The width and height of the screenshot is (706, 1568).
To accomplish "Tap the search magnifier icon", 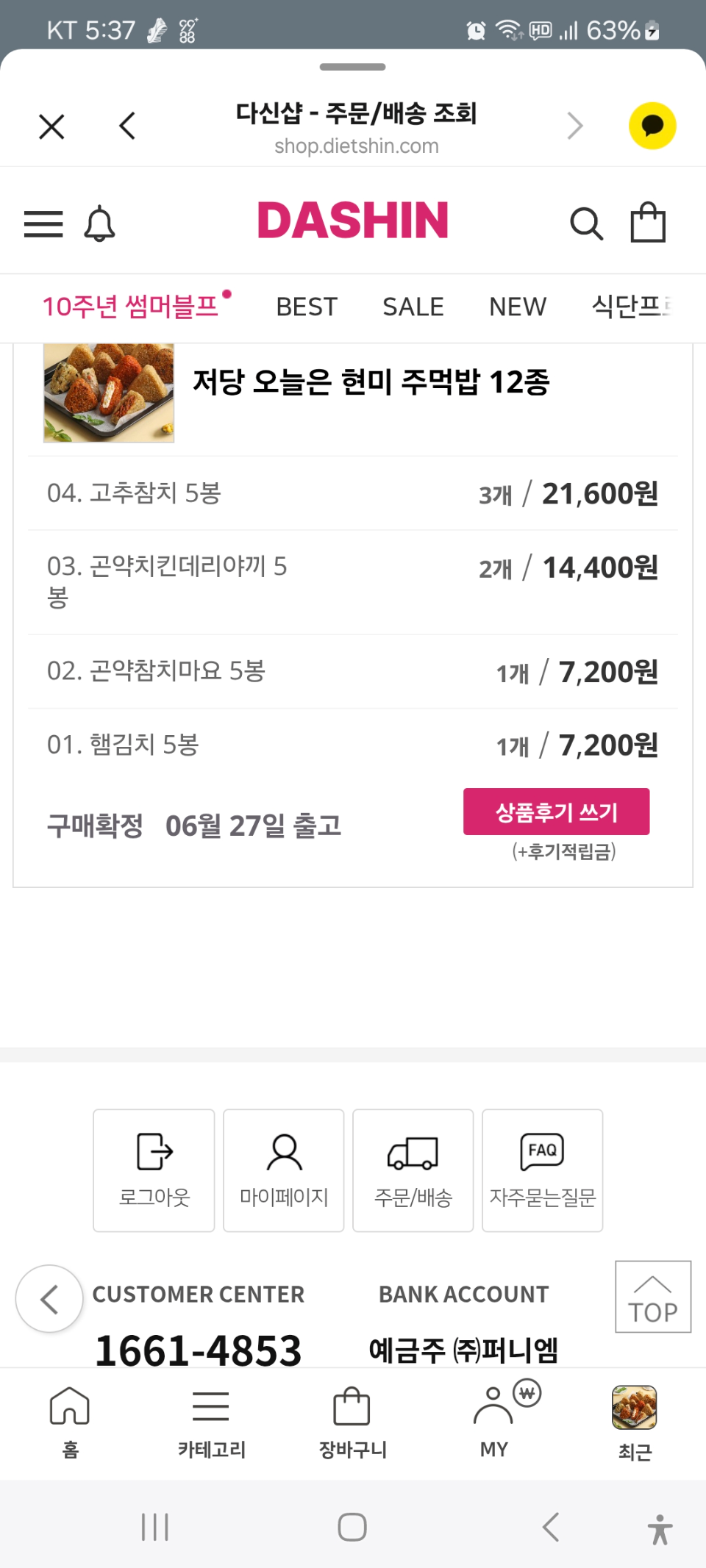I will [586, 223].
